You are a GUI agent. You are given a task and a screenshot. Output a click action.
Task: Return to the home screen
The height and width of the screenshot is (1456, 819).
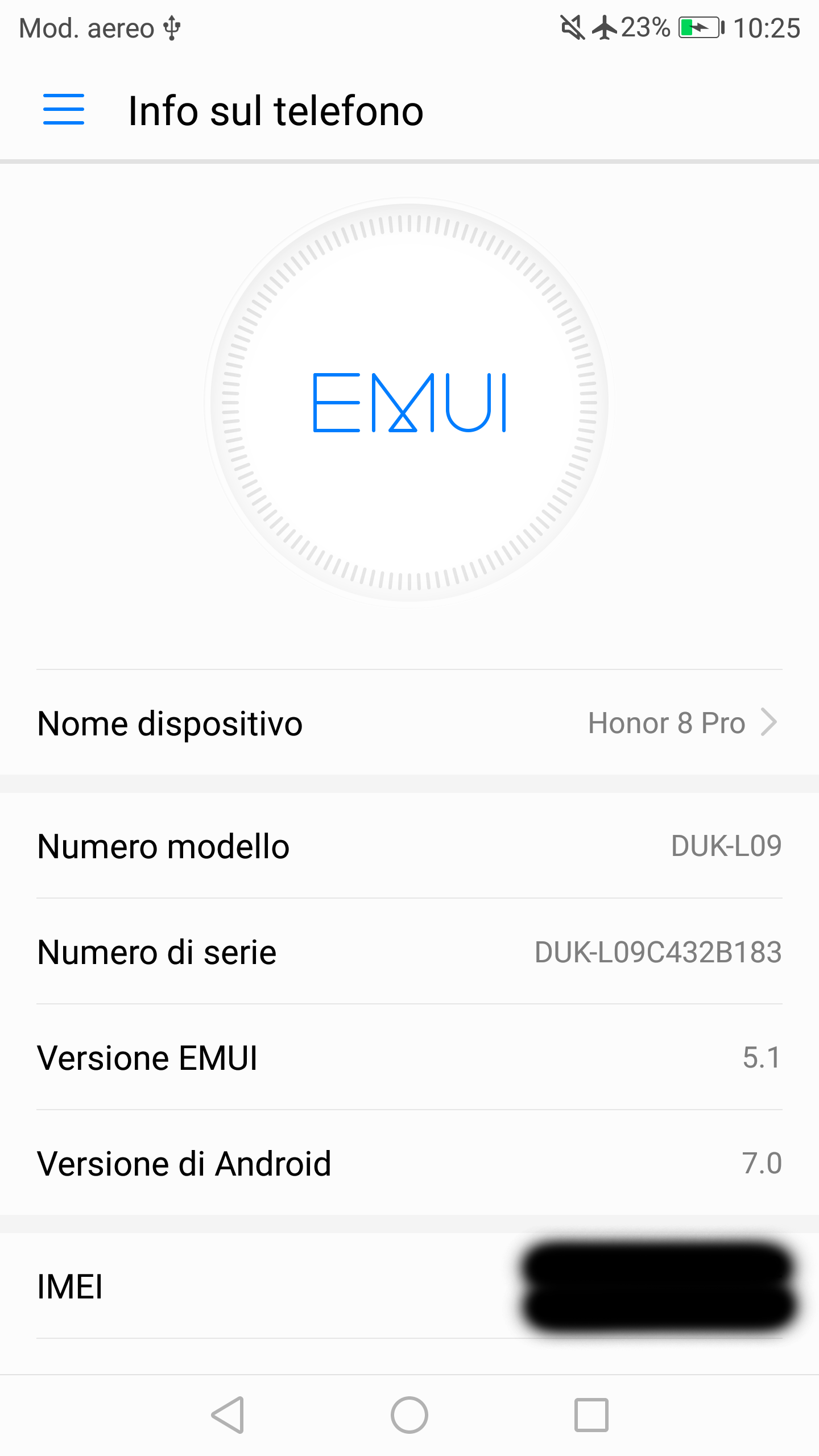(409, 1414)
